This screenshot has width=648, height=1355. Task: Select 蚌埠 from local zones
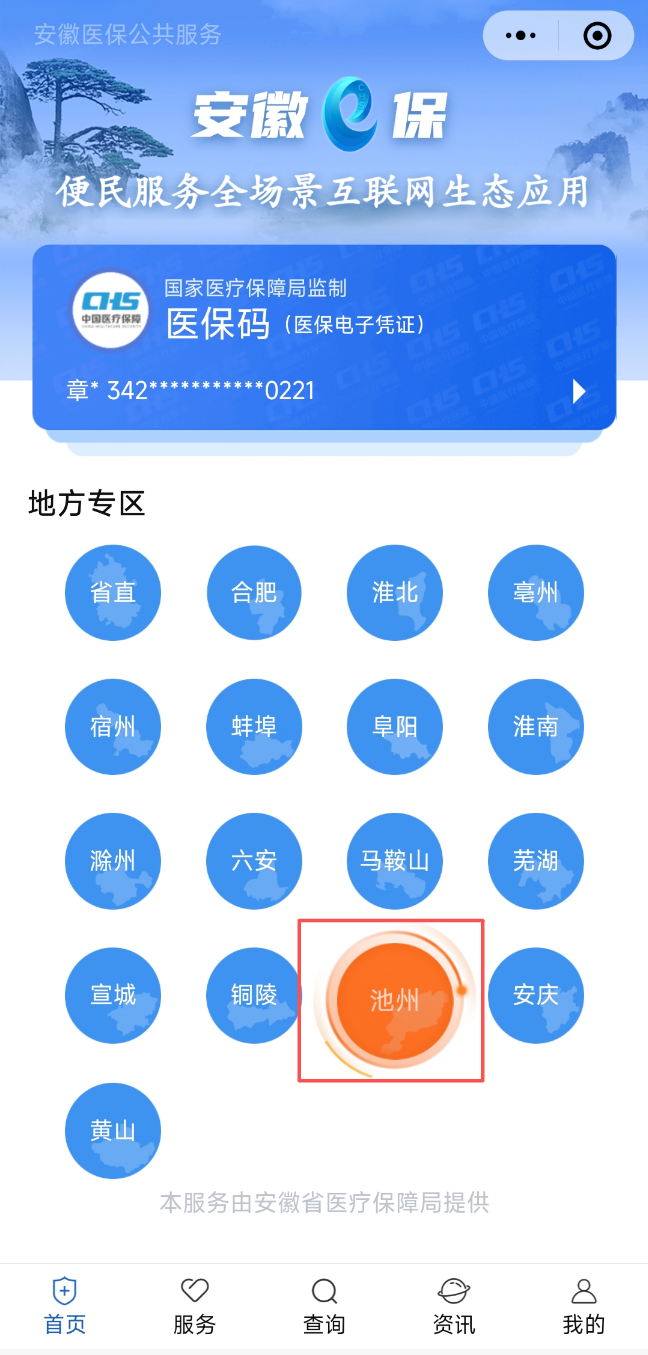coord(254,727)
